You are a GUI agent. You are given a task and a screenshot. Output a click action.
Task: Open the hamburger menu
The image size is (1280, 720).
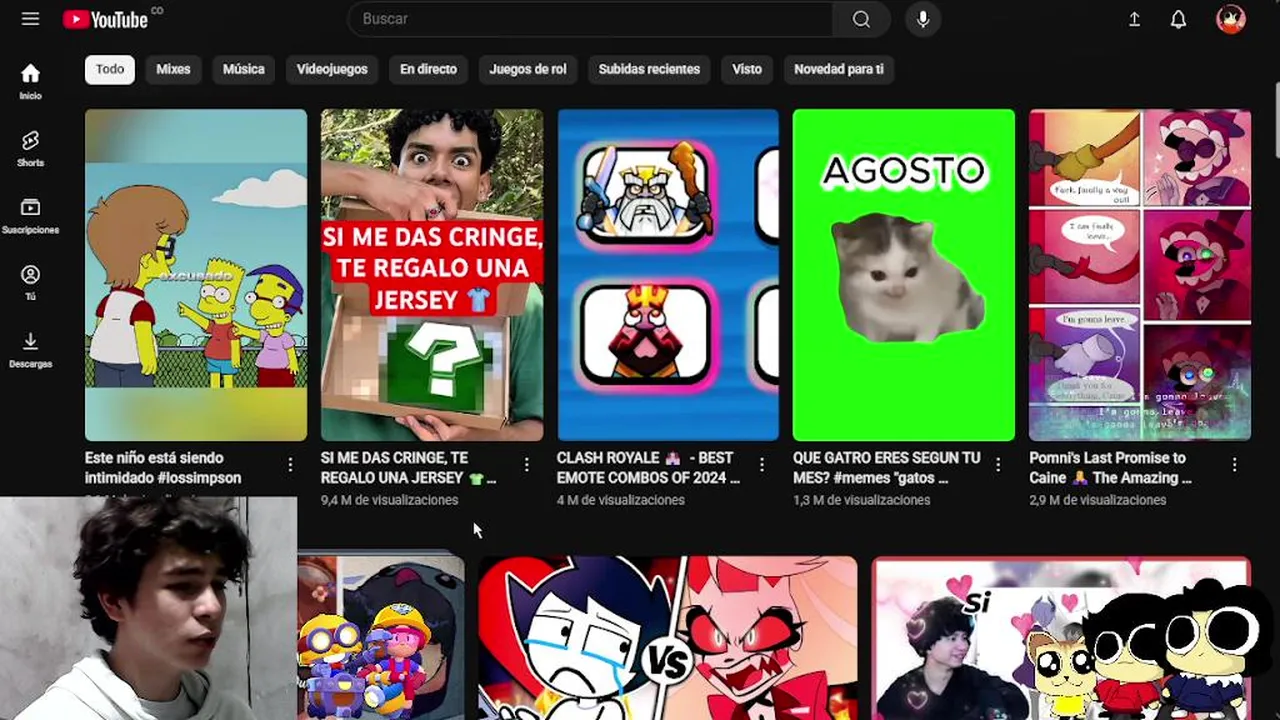(30, 19)
